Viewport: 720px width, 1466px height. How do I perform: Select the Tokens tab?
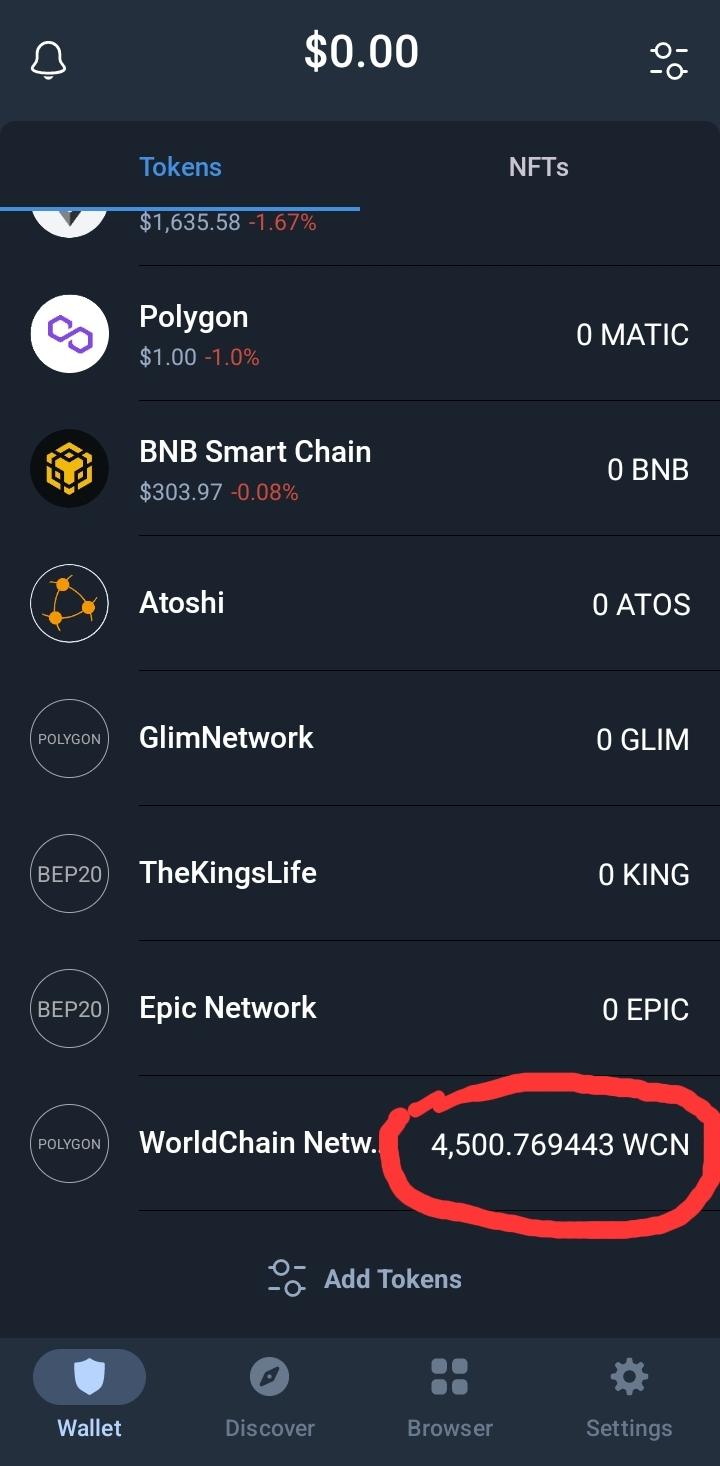180,167
